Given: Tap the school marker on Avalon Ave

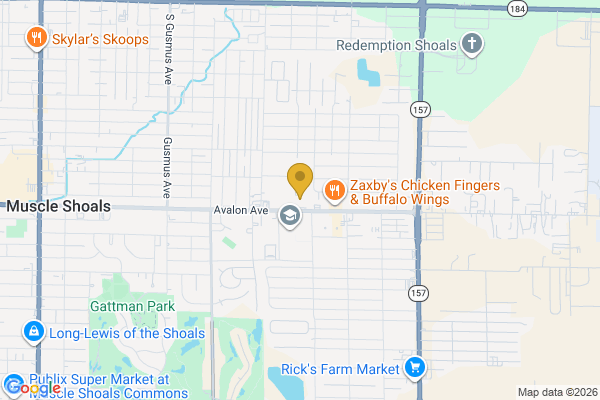Looking at the screenshot, I should click(290, 217).
